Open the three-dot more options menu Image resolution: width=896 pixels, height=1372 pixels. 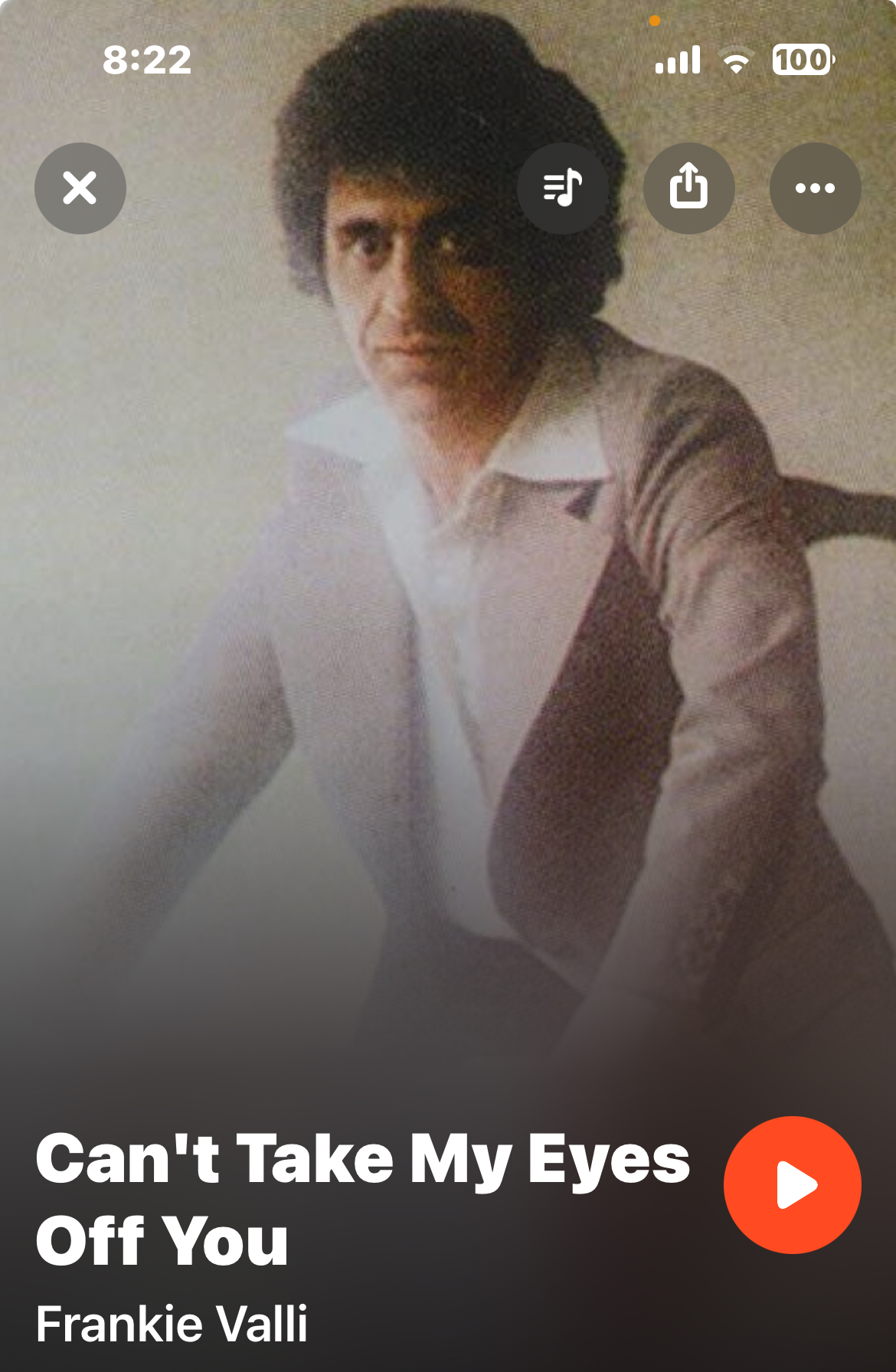click(x=815, y=188)
